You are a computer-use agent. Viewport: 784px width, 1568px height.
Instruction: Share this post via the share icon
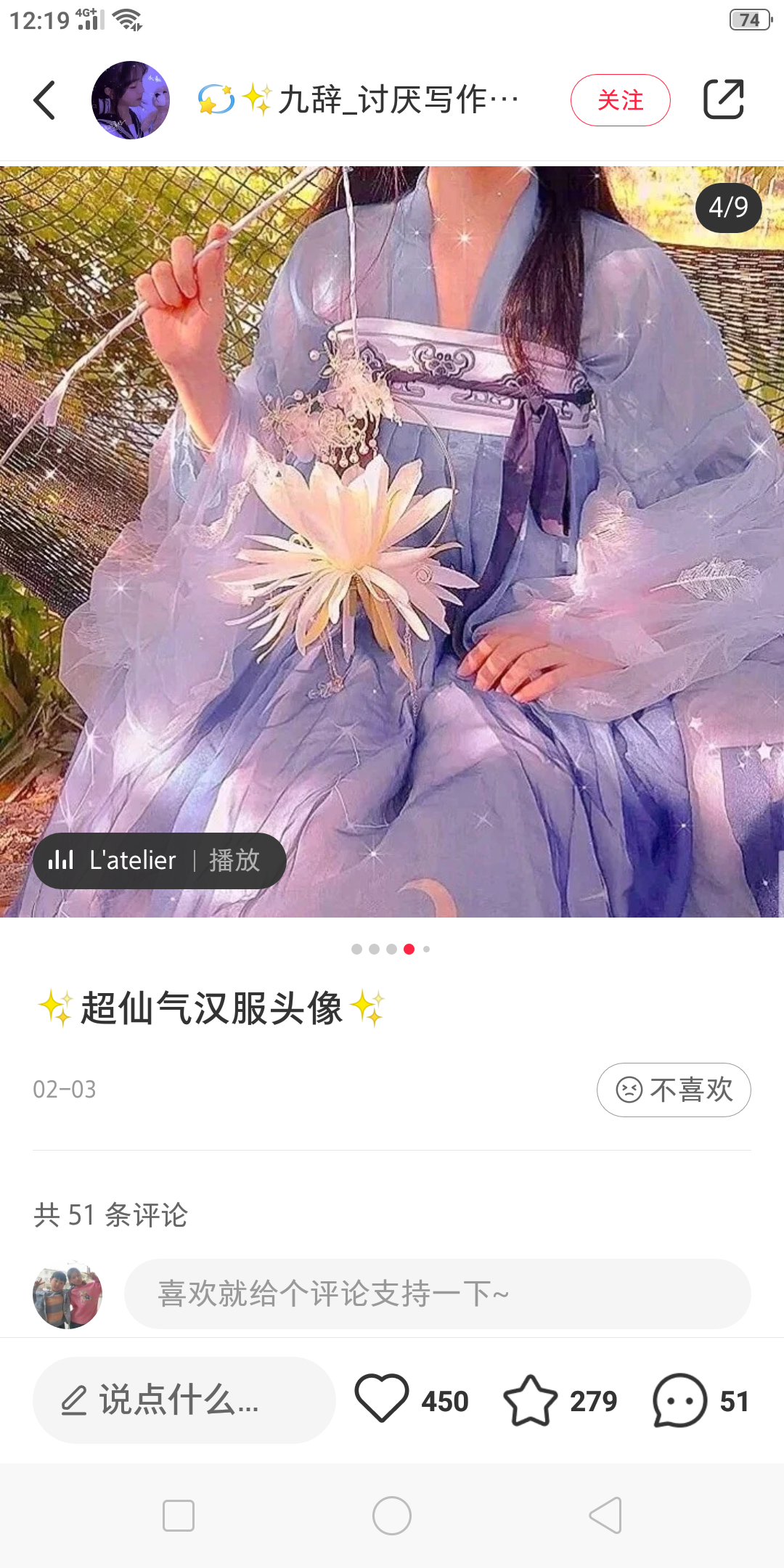[x=724, y=99]
